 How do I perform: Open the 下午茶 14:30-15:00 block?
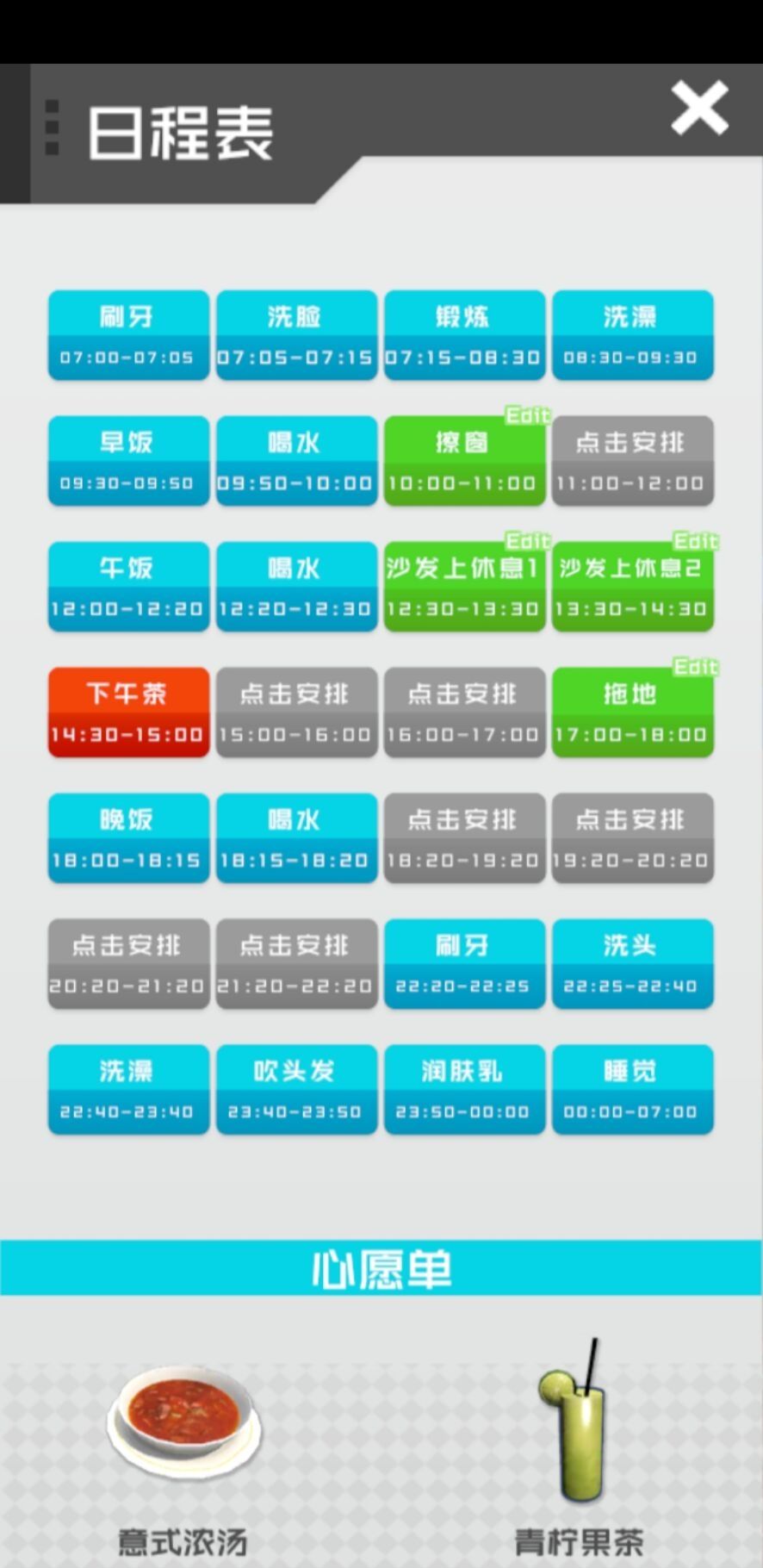tap(128, 712)
